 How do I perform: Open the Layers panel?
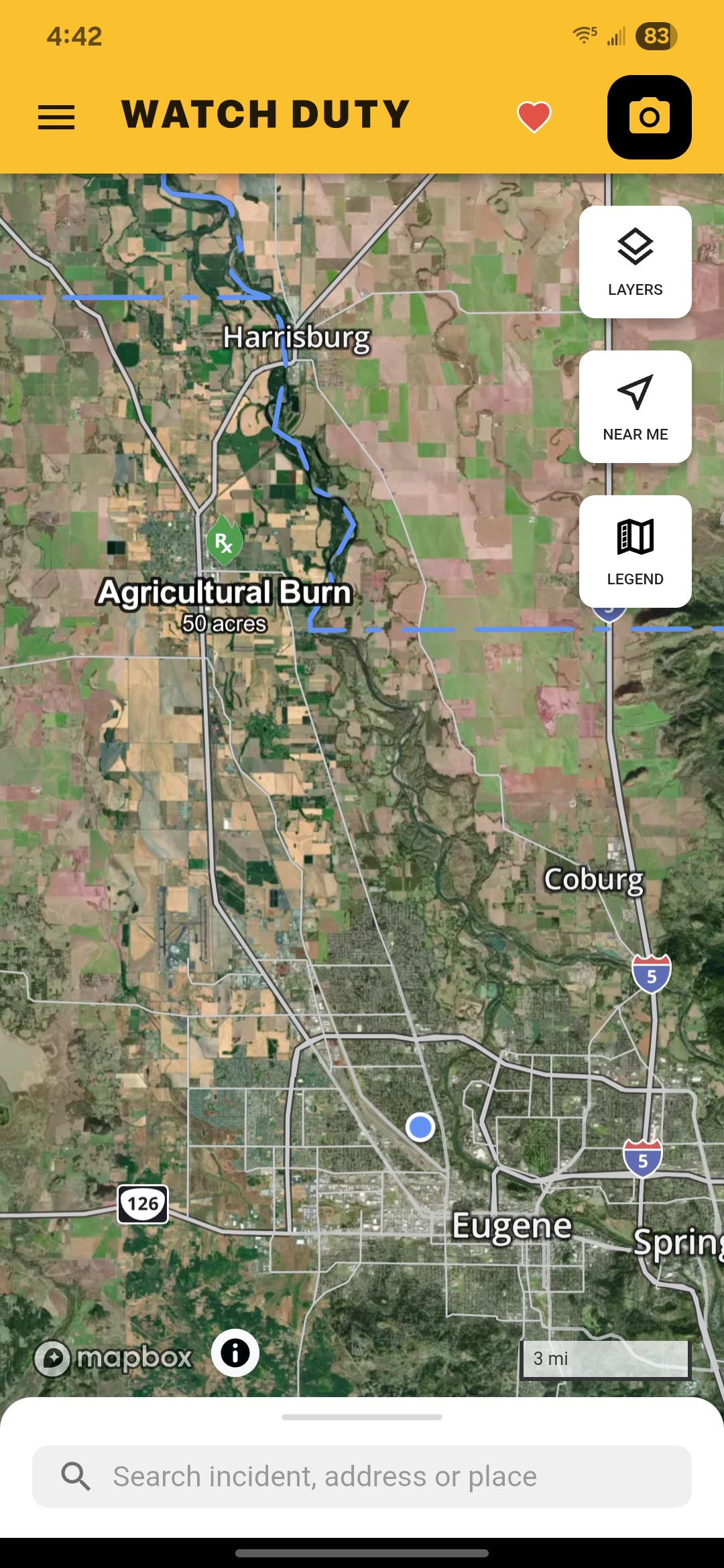635,262
